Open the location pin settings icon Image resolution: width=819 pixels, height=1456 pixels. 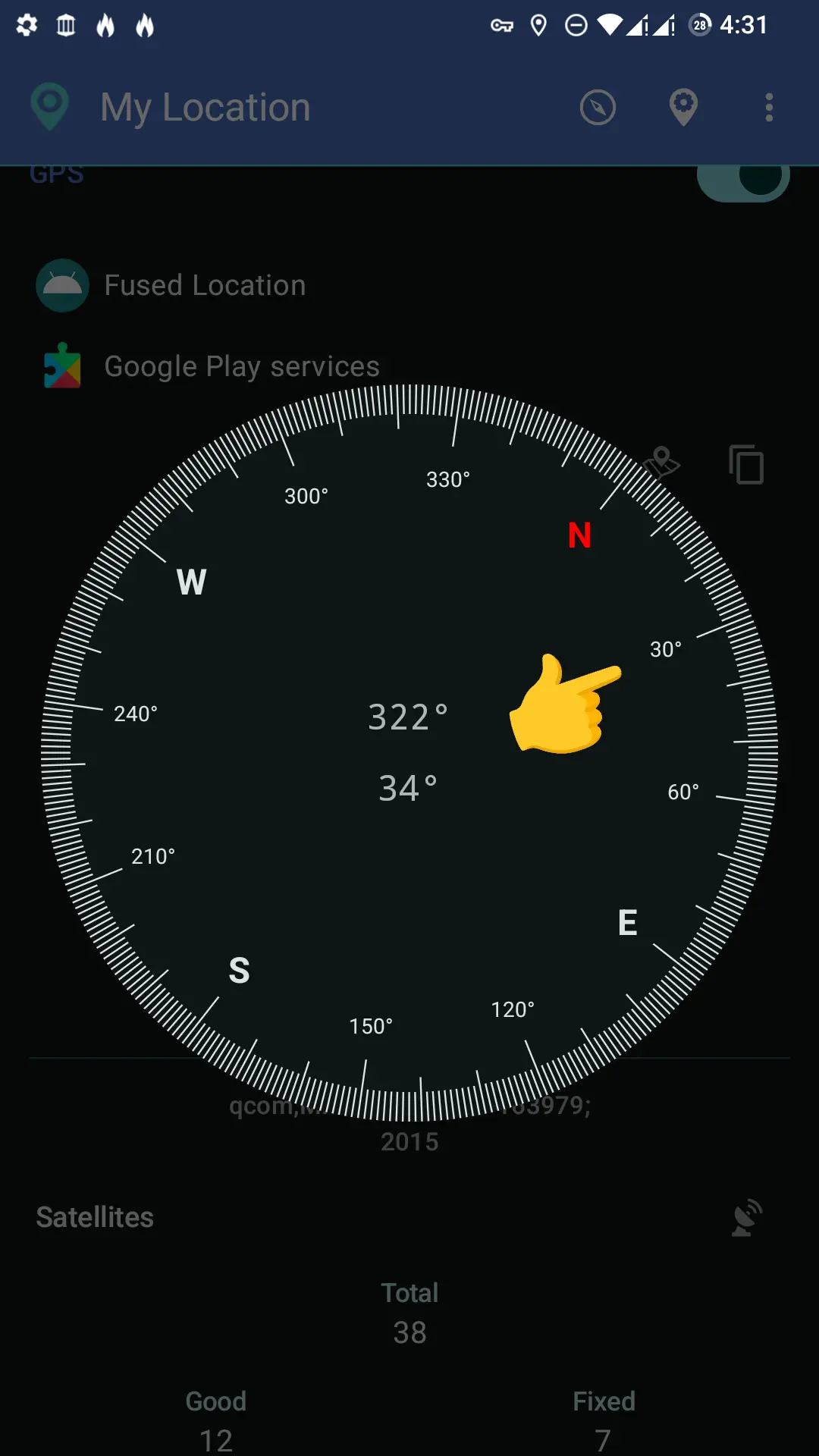click(x=683, y=108)
